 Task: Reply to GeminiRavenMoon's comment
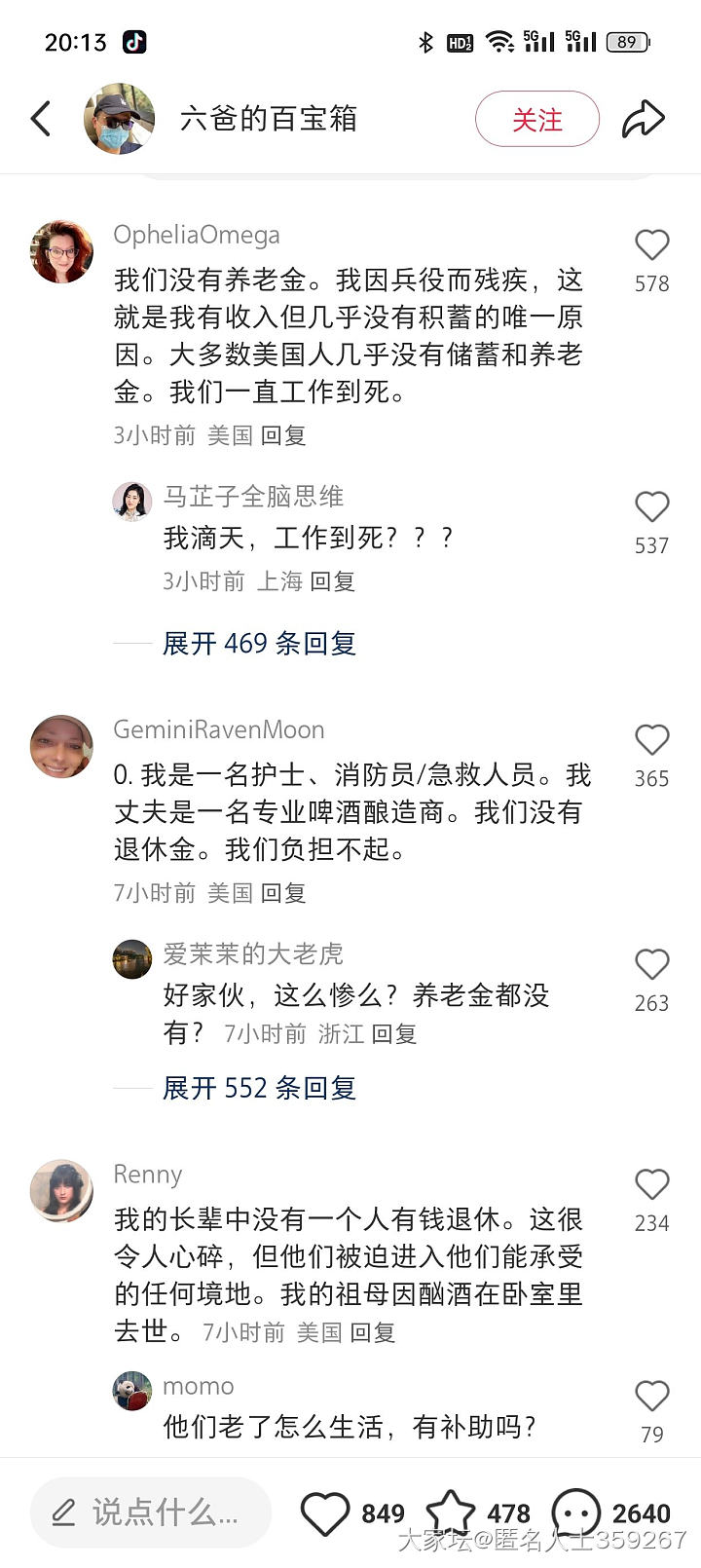tap(283, 893)
